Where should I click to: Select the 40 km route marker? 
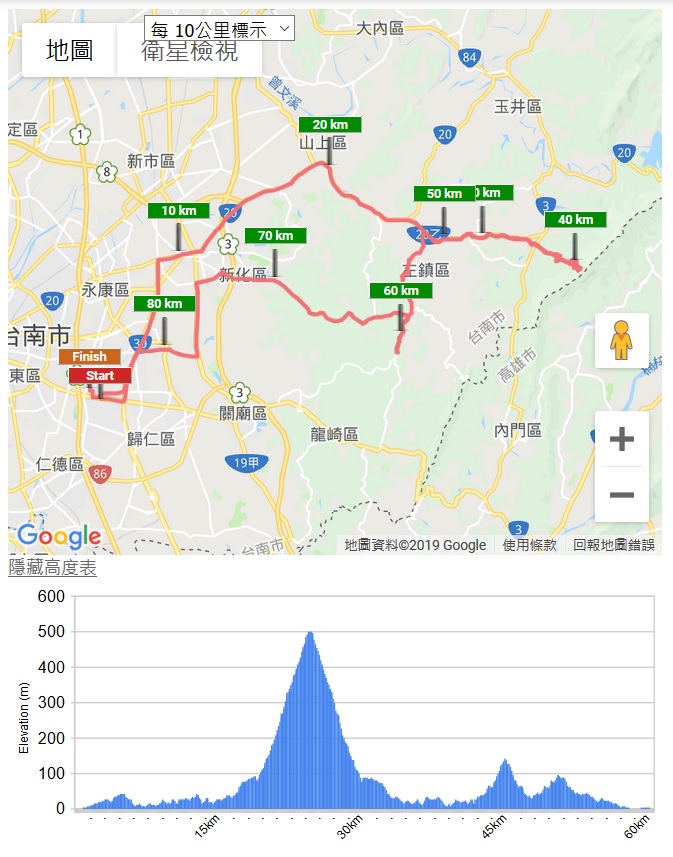[575, 220]
